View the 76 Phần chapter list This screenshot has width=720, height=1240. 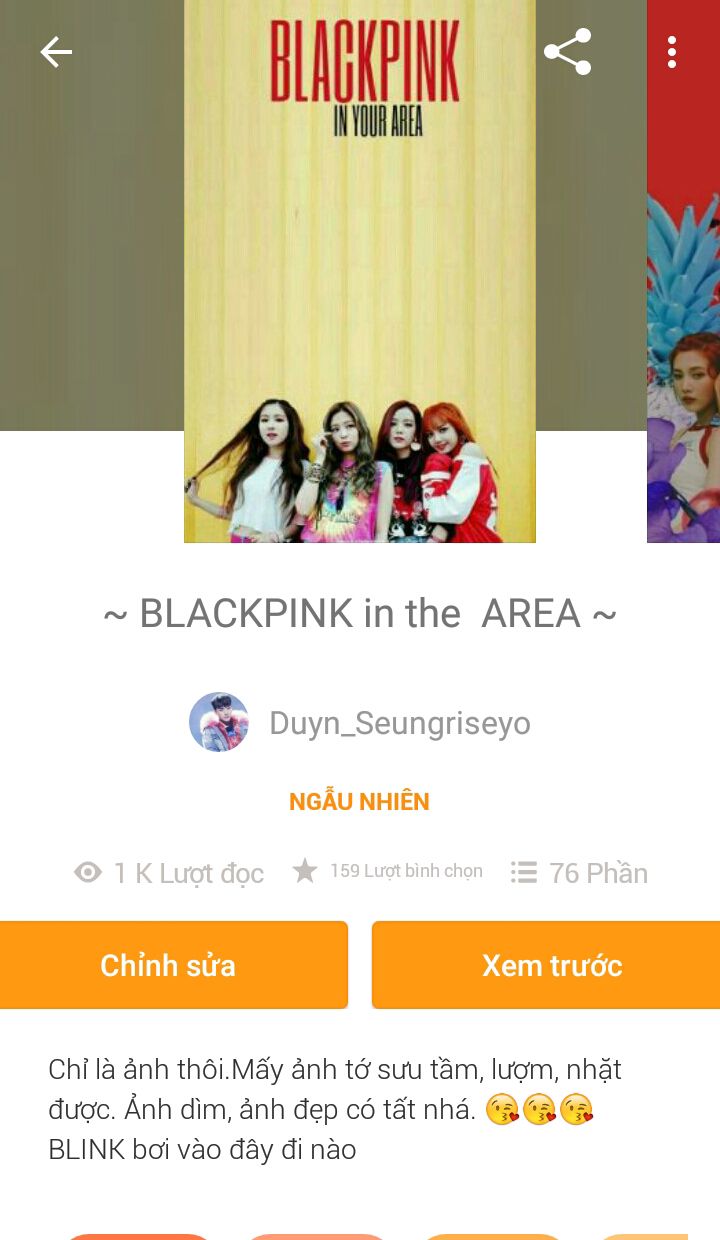580,873
